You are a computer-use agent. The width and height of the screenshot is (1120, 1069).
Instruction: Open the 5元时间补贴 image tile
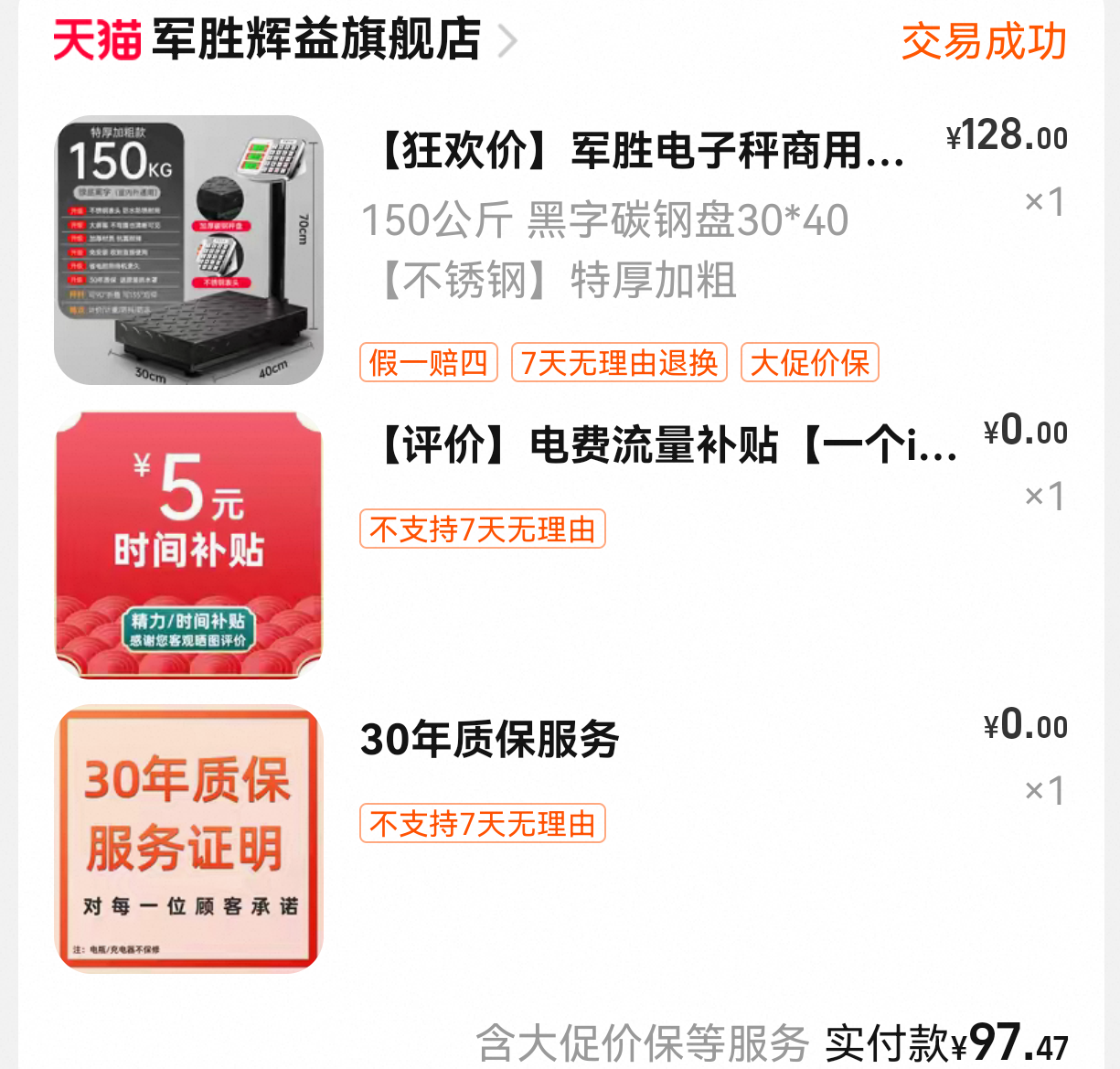click(189, 545)
